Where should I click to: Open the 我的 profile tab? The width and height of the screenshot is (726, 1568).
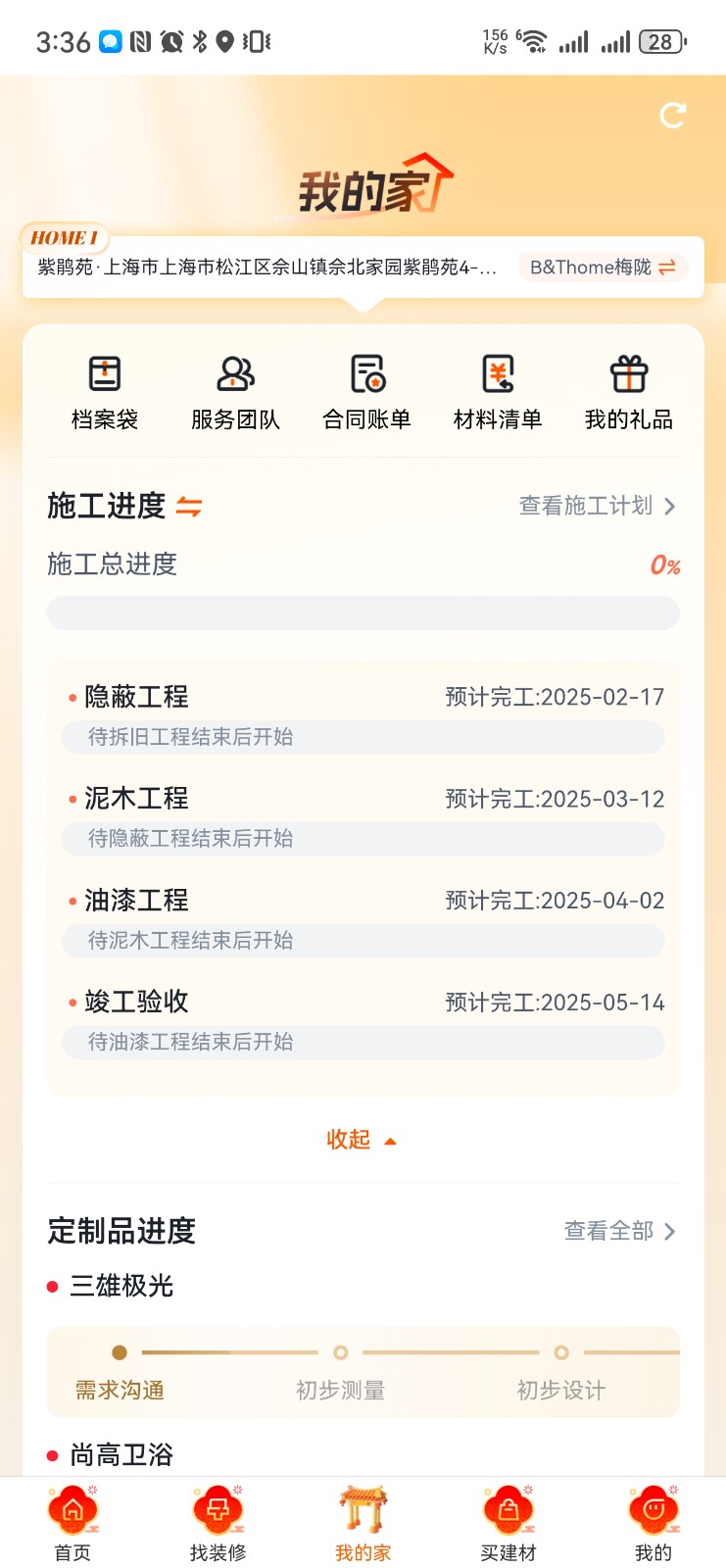(653, 1524)
